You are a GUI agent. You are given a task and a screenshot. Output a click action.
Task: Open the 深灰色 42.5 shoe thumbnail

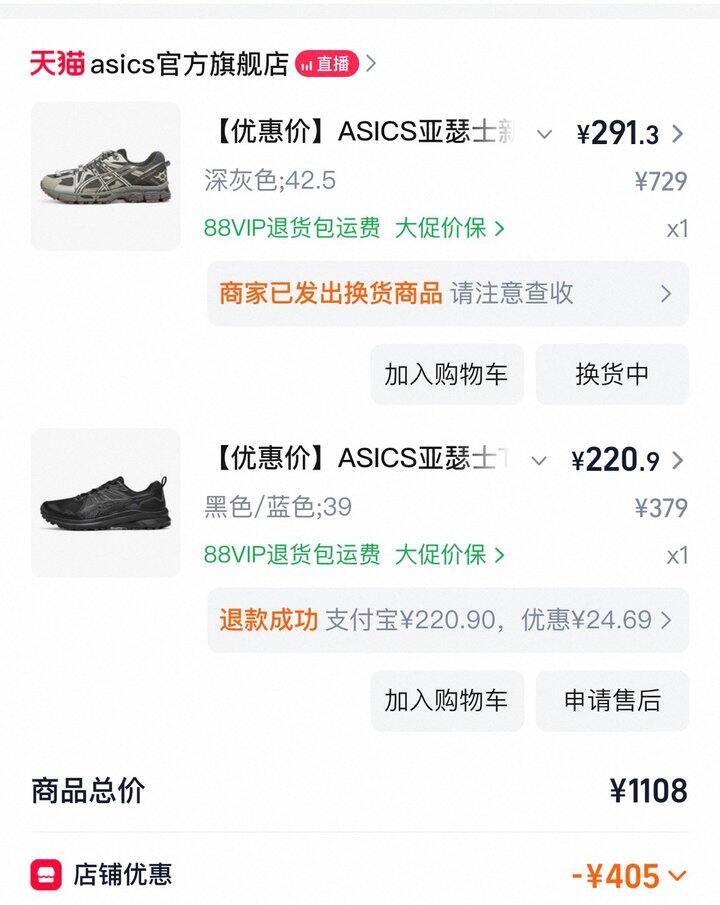[x=106, y=176]
